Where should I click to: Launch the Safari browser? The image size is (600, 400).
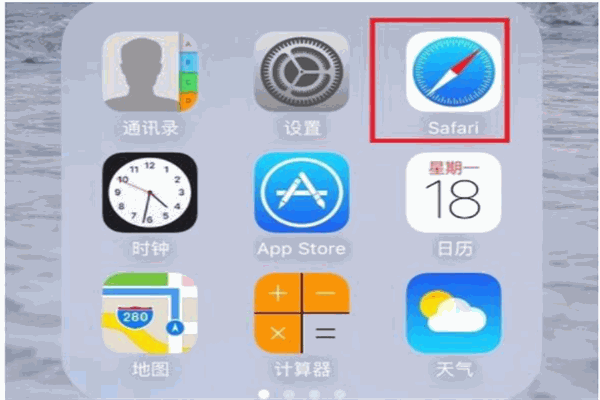tap(452, 72)
